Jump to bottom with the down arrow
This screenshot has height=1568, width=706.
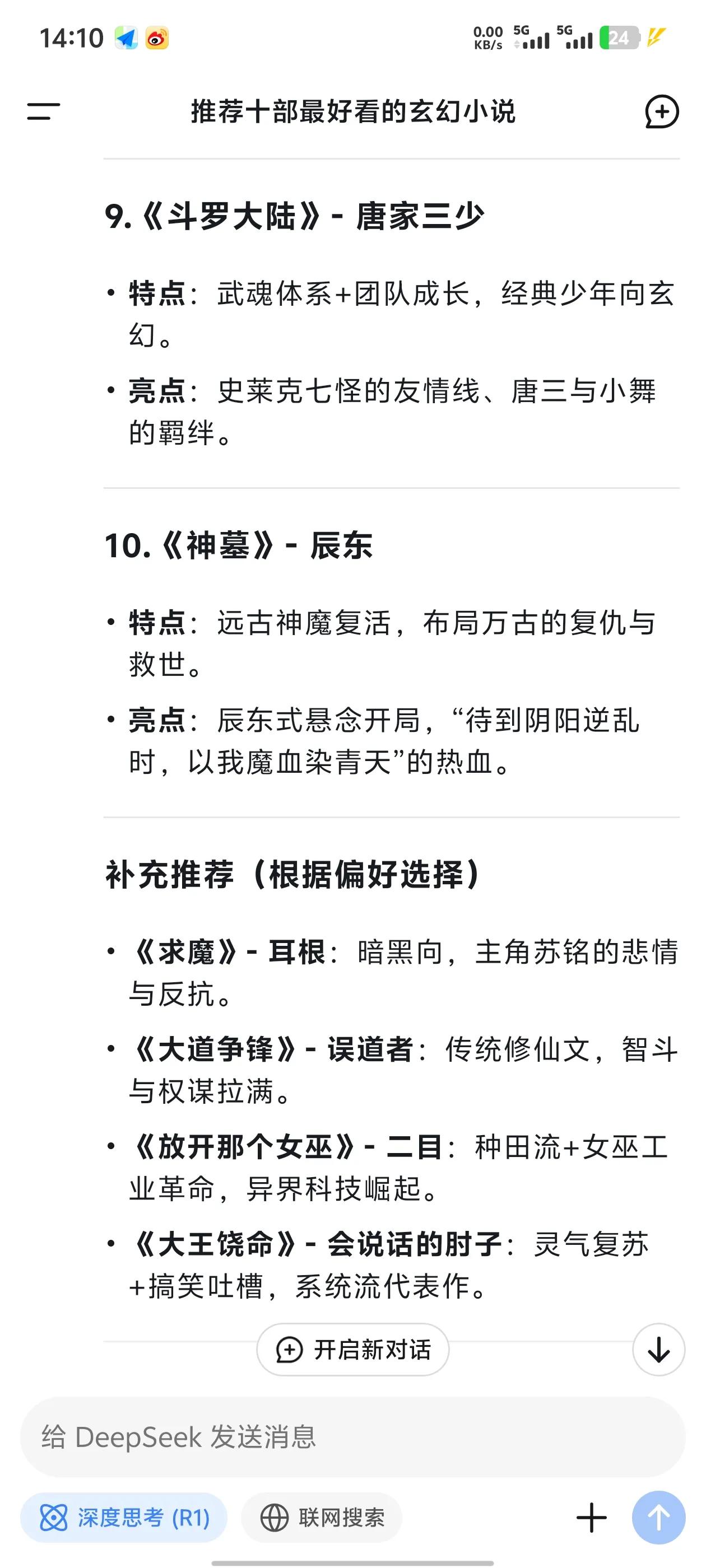pyautogui.click(x=658, y=1350)
